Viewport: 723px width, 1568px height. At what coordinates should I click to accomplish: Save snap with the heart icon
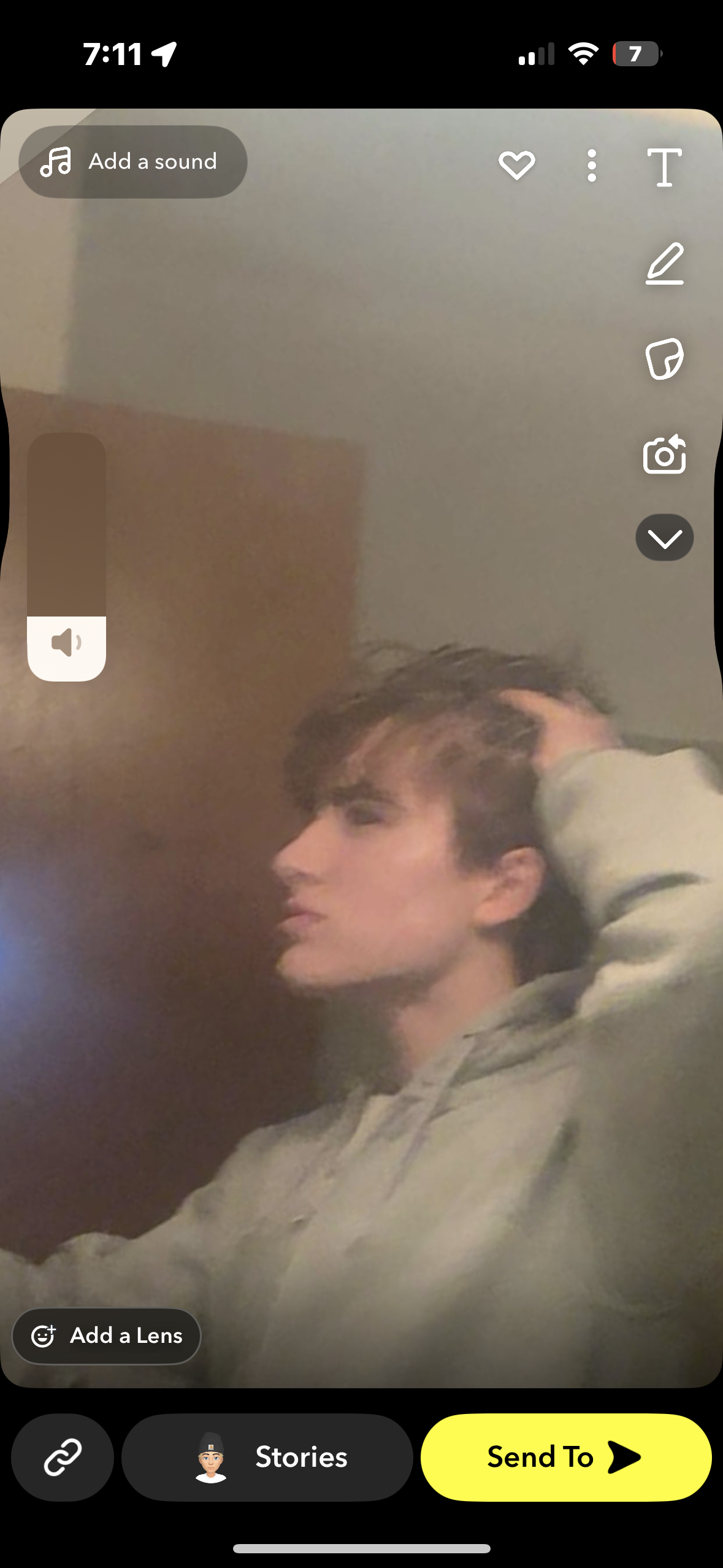click(516, 165)
